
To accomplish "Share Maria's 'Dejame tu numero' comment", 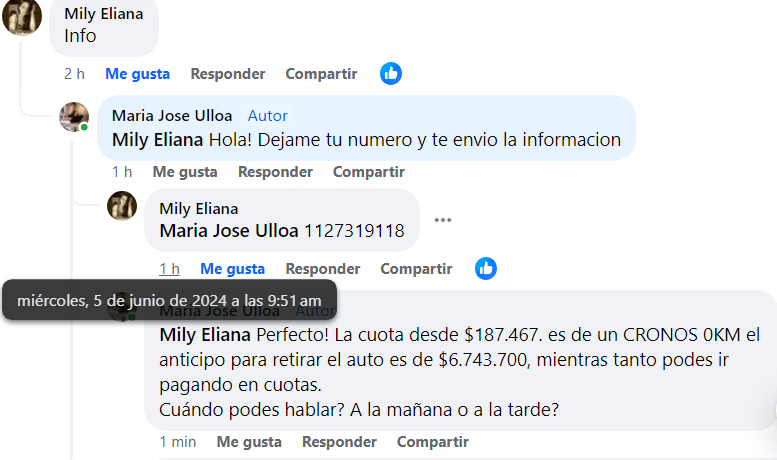I will (x=368, y=172).
